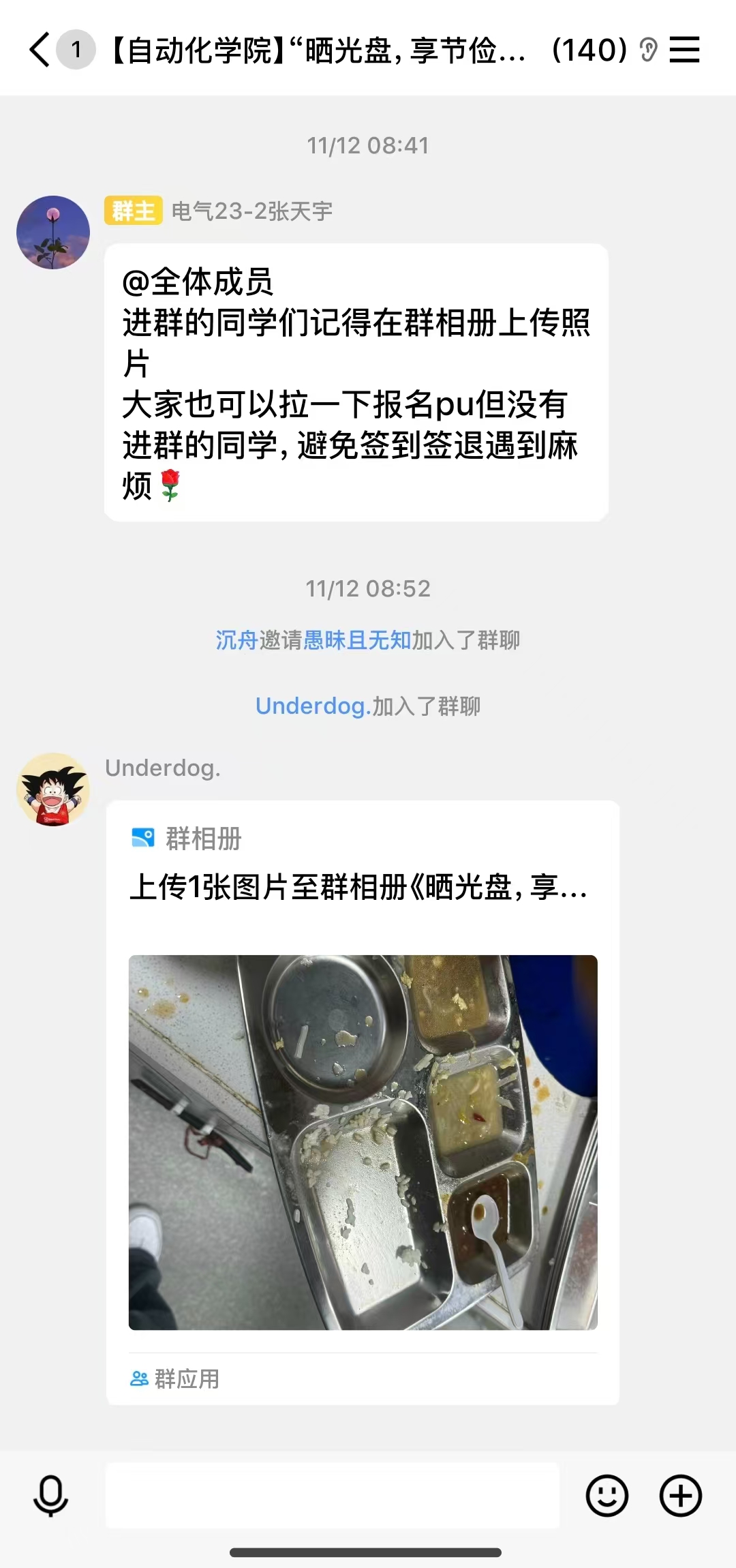Image resolution: width=736 pixels, height=1568 pixels.
Task: Open the group menu icon
Action: click(684, 50)
